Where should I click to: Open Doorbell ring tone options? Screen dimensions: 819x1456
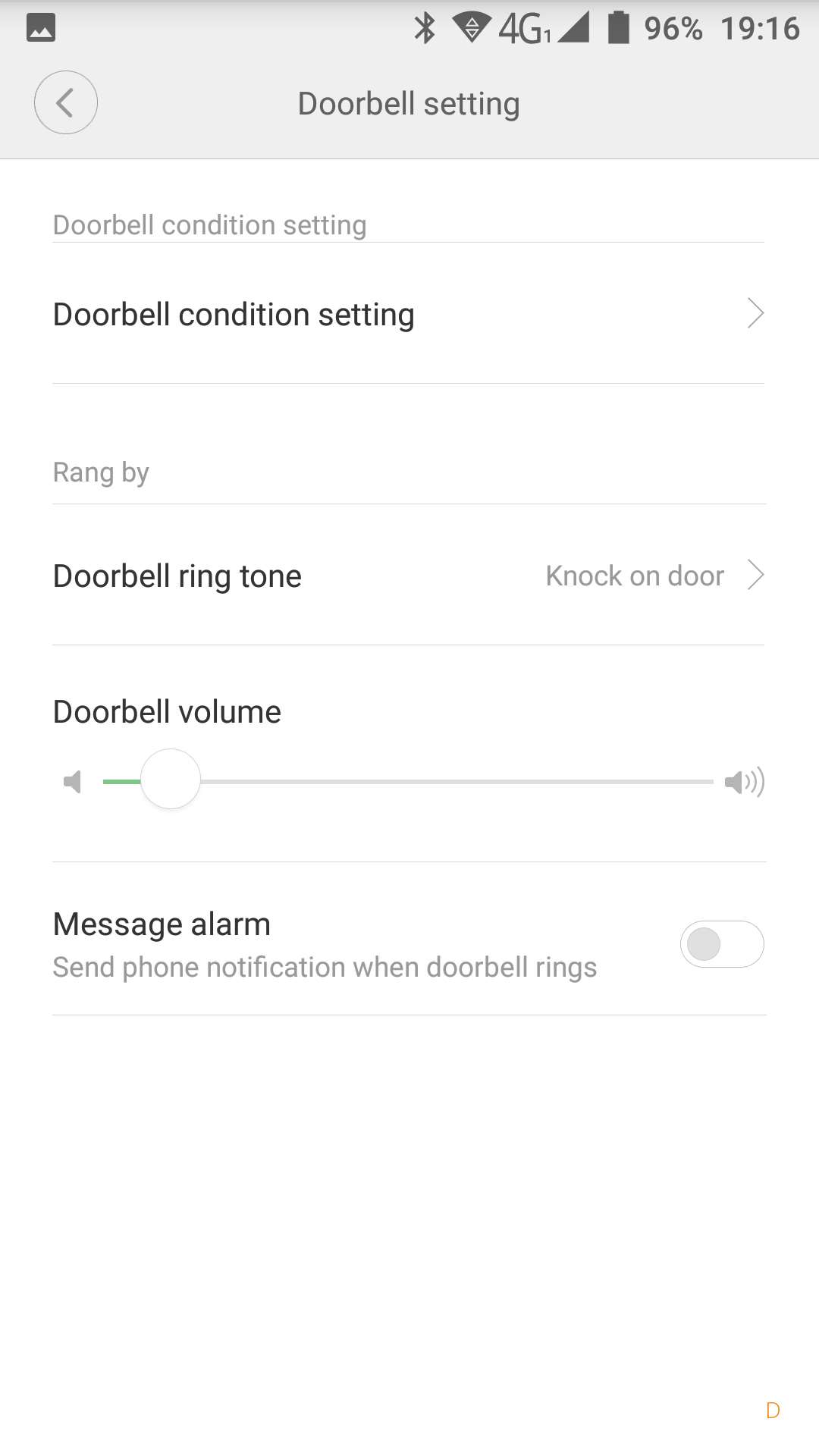[408, 576]
